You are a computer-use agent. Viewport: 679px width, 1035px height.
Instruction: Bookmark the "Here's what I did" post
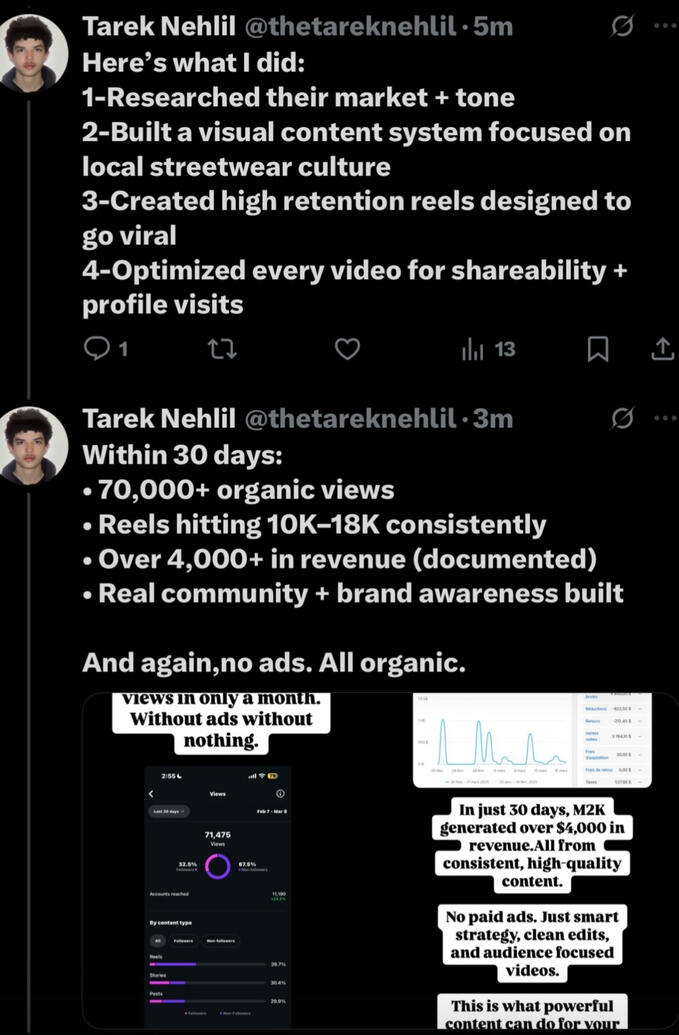597,349
